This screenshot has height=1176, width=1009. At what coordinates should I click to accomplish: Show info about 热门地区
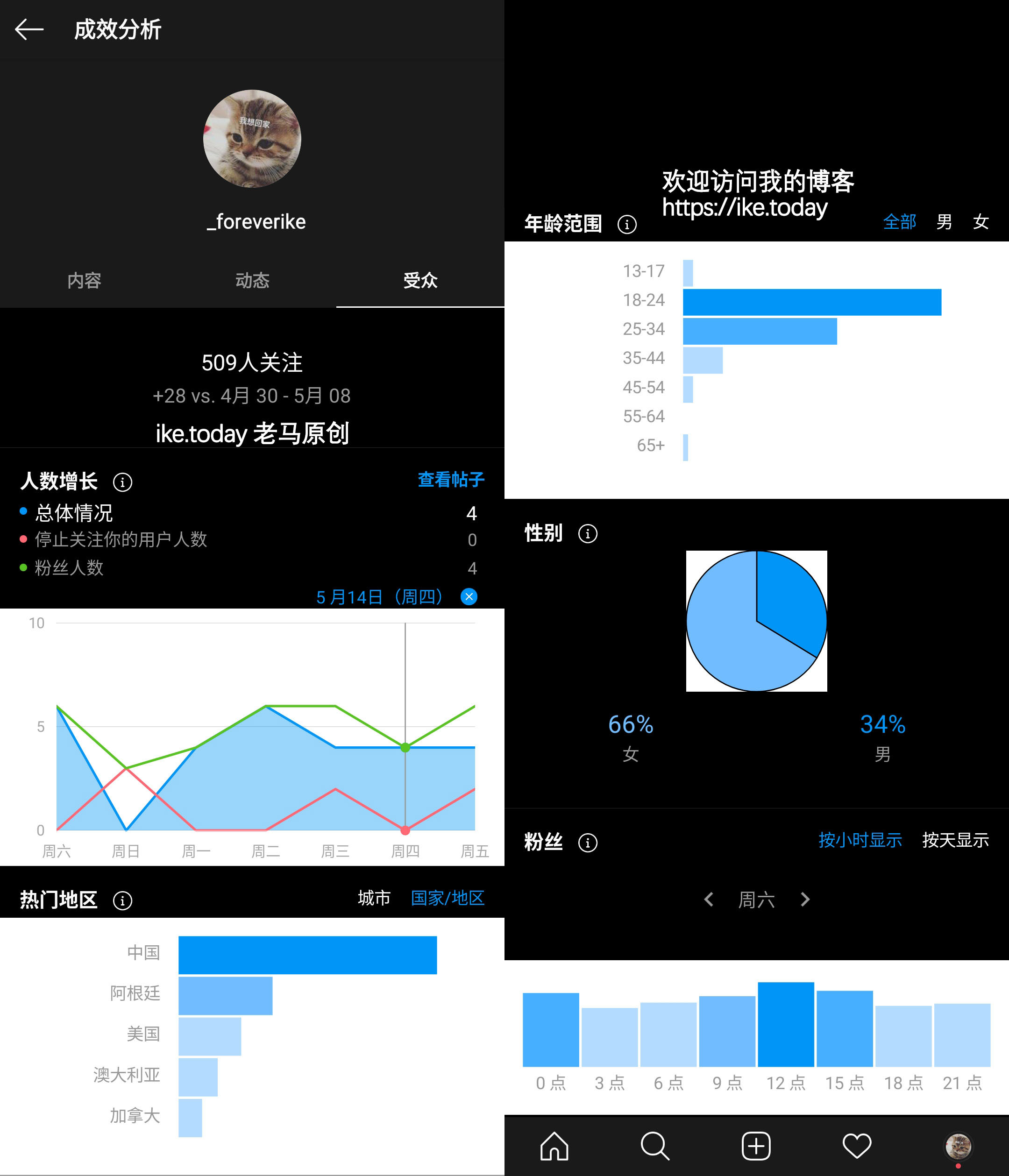(123, 901)
